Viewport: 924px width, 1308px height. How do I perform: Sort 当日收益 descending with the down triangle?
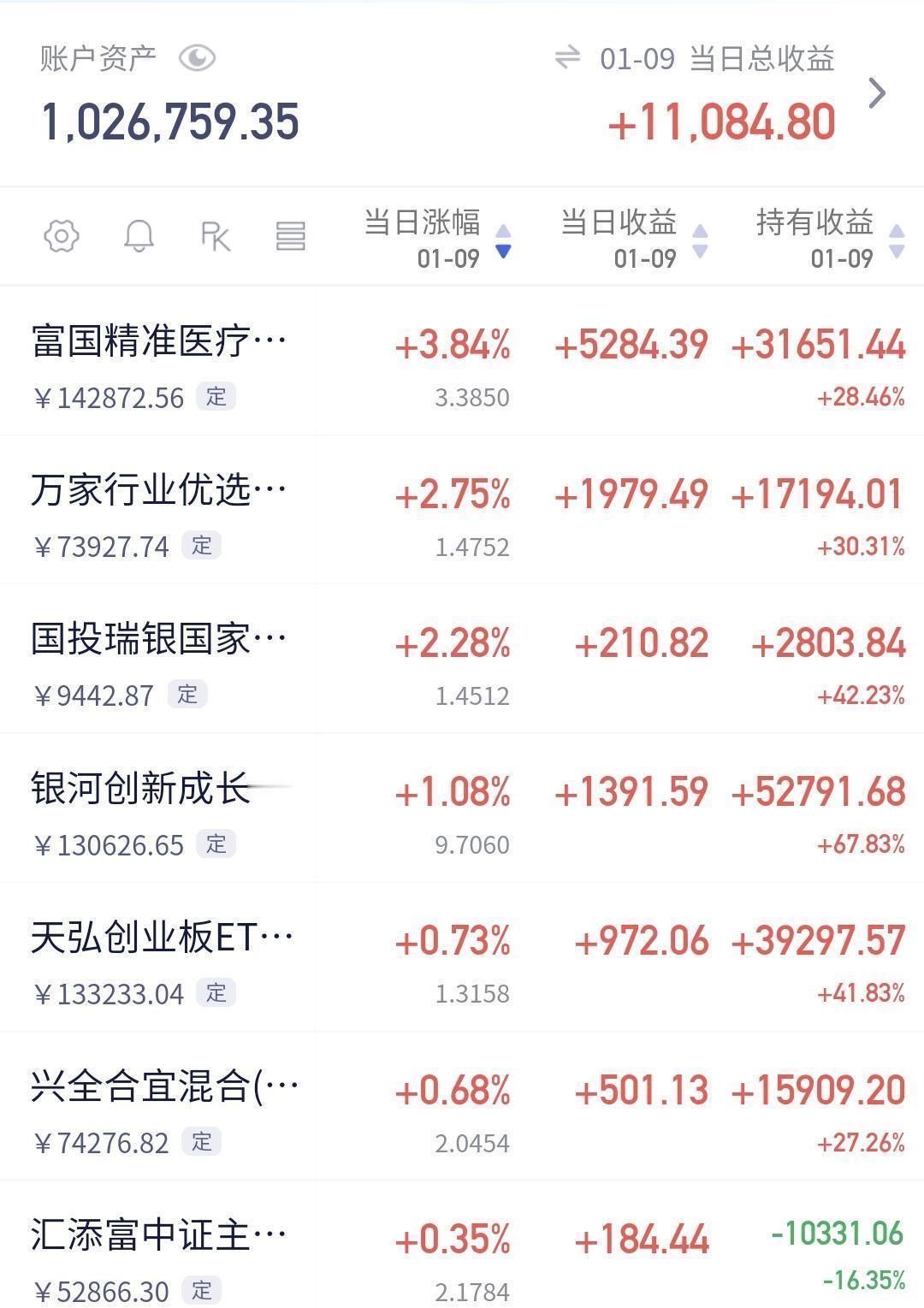pyautogui.click(x=700, y=251)
